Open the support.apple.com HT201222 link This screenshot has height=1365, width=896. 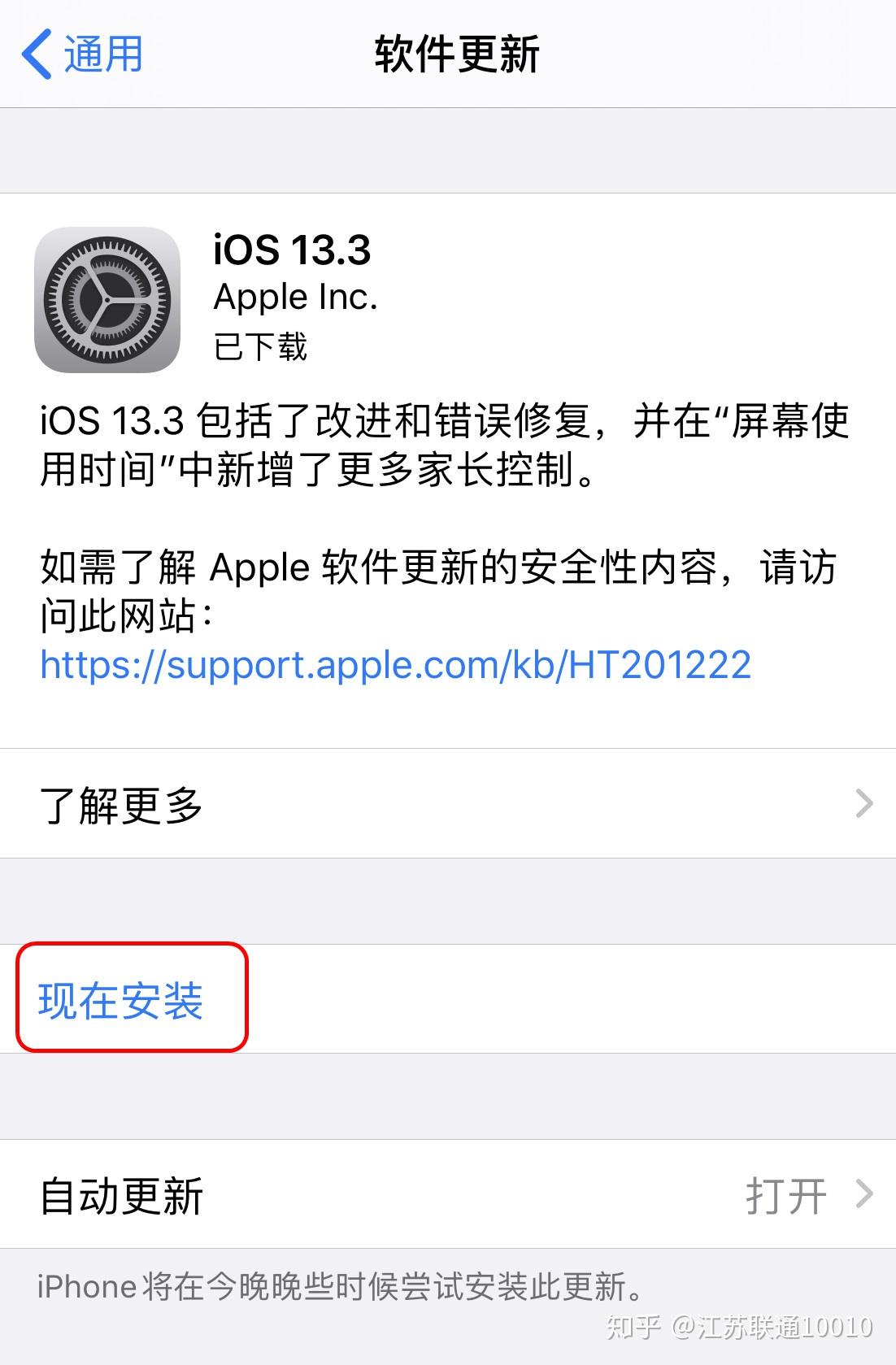(x=395, y=665)
